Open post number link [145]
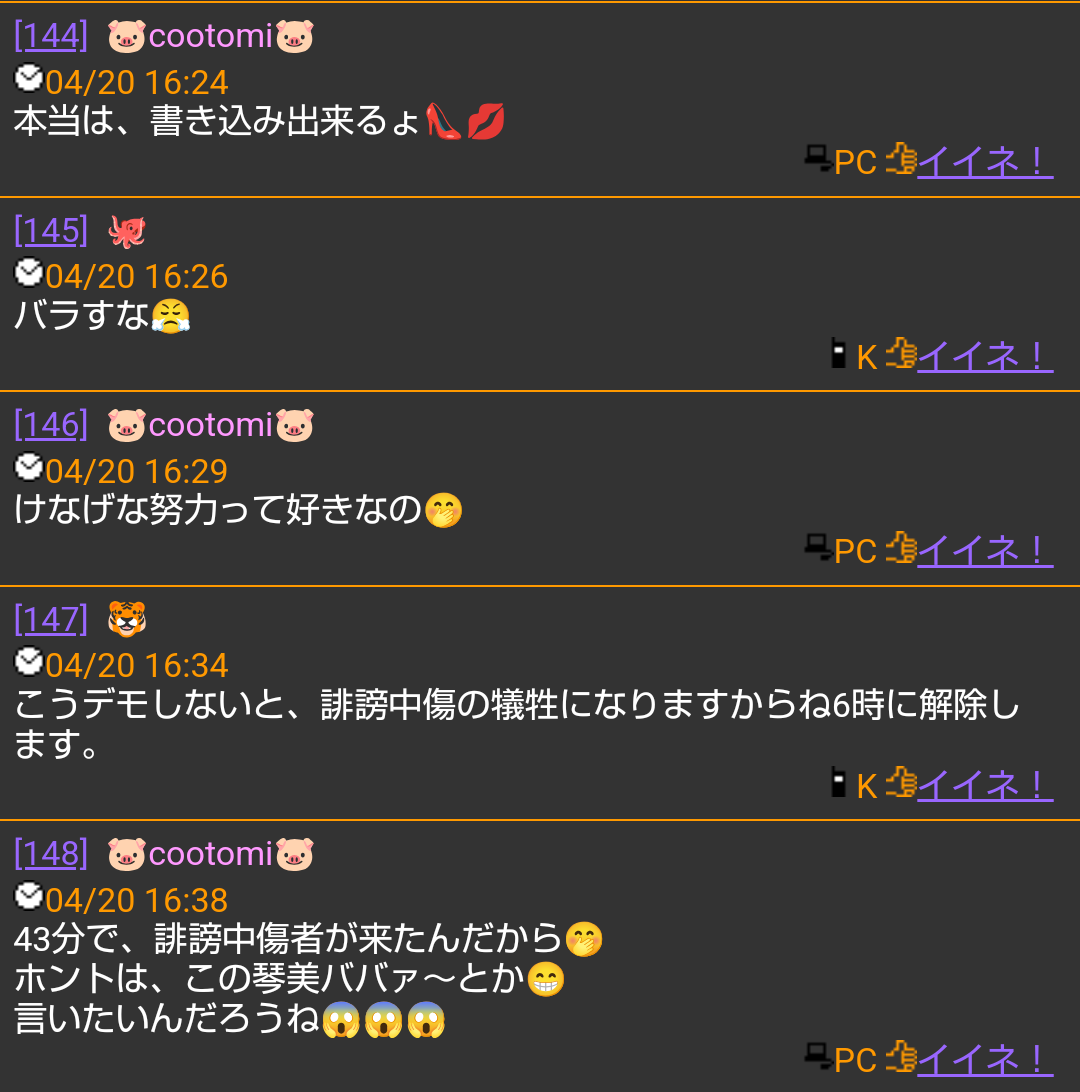 tap(51, 230)
